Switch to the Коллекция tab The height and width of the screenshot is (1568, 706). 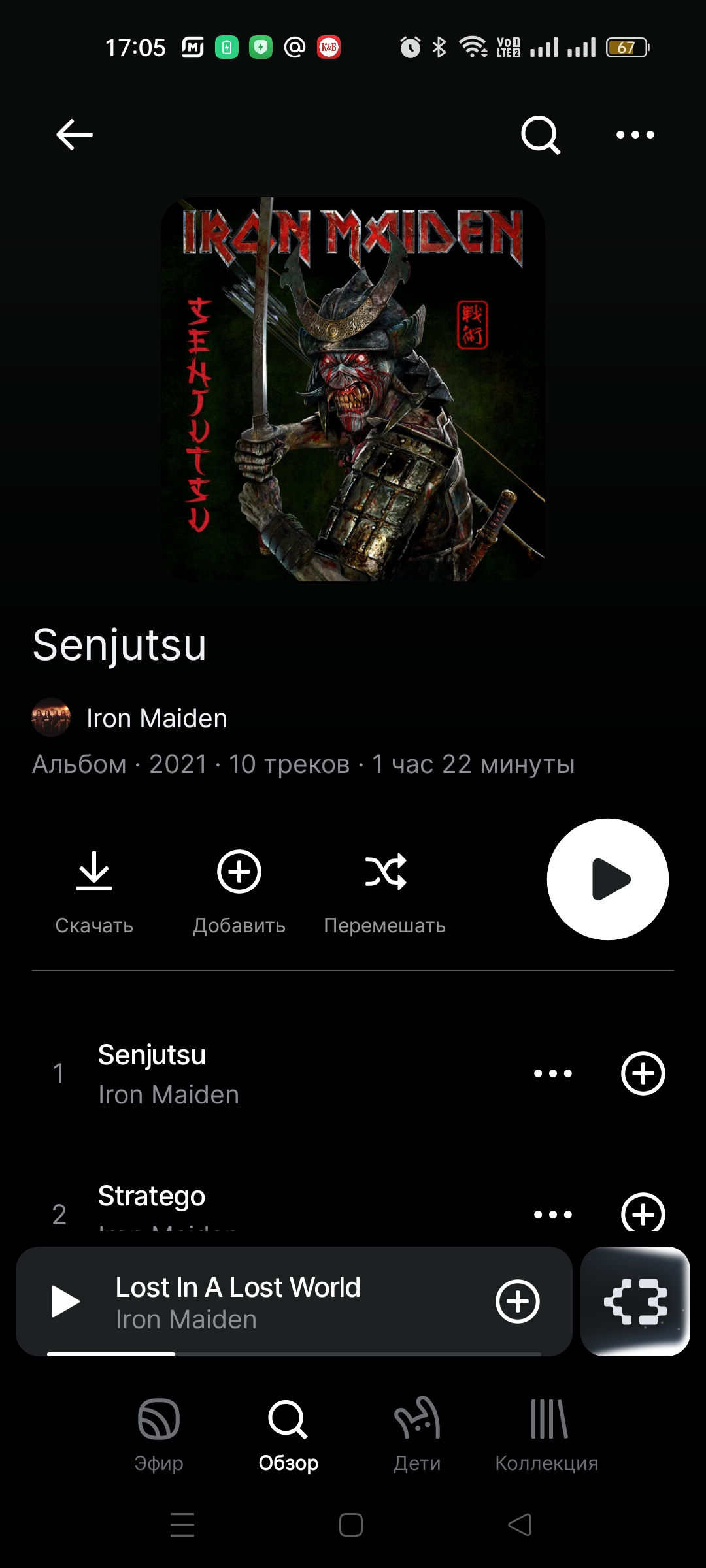point(547,1435)
